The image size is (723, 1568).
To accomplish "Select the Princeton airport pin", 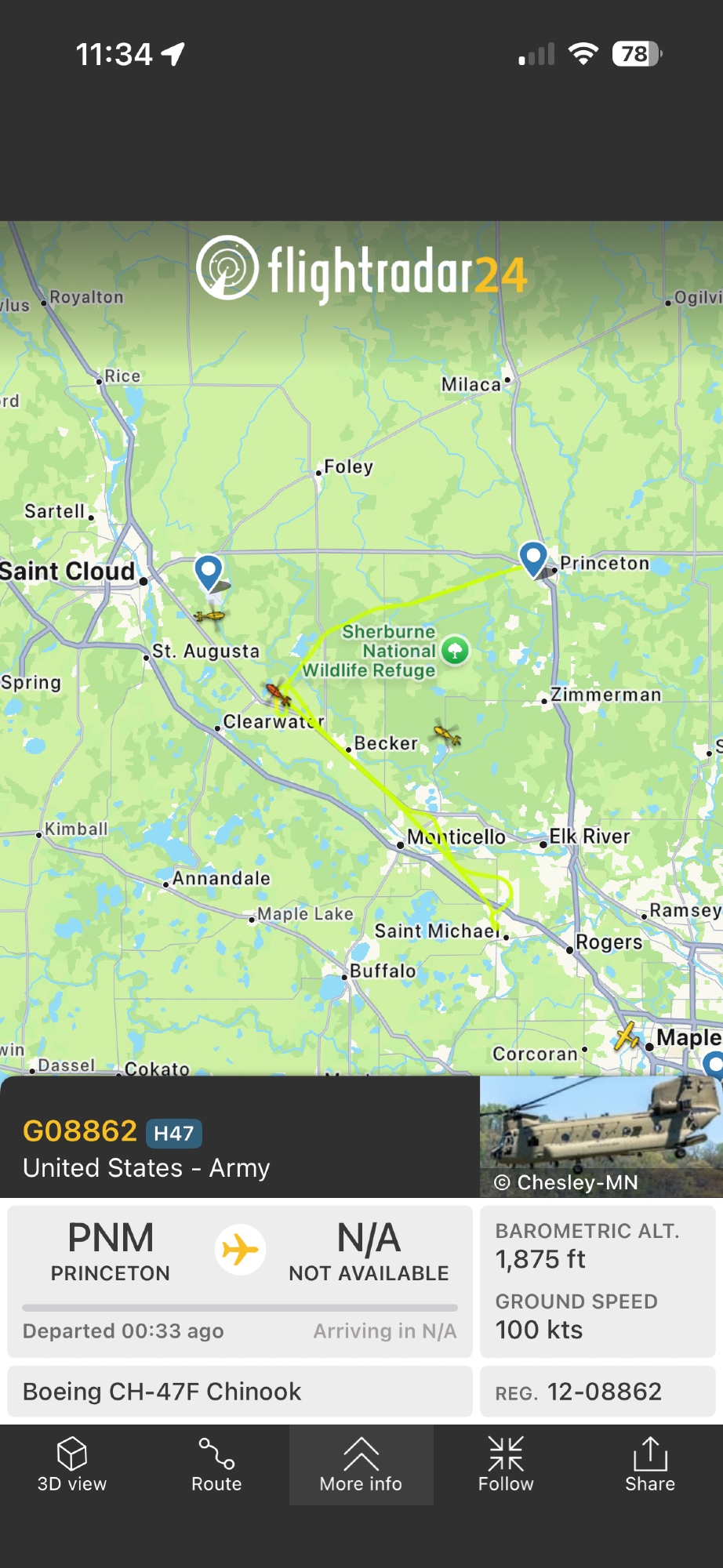I will coord(533,558).
